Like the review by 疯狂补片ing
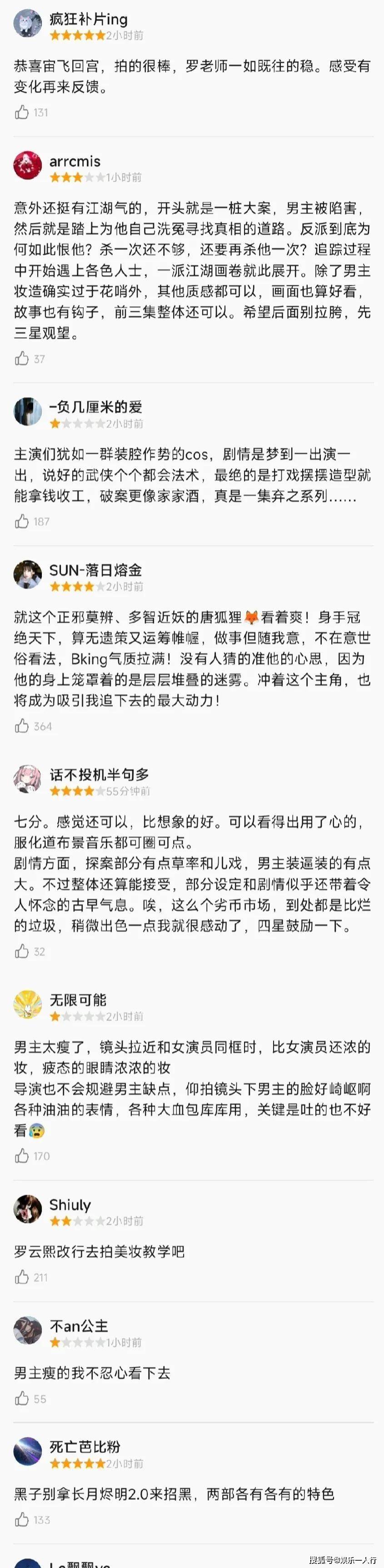Screen dimensions: 384x1568 click(x=22, y=112)
